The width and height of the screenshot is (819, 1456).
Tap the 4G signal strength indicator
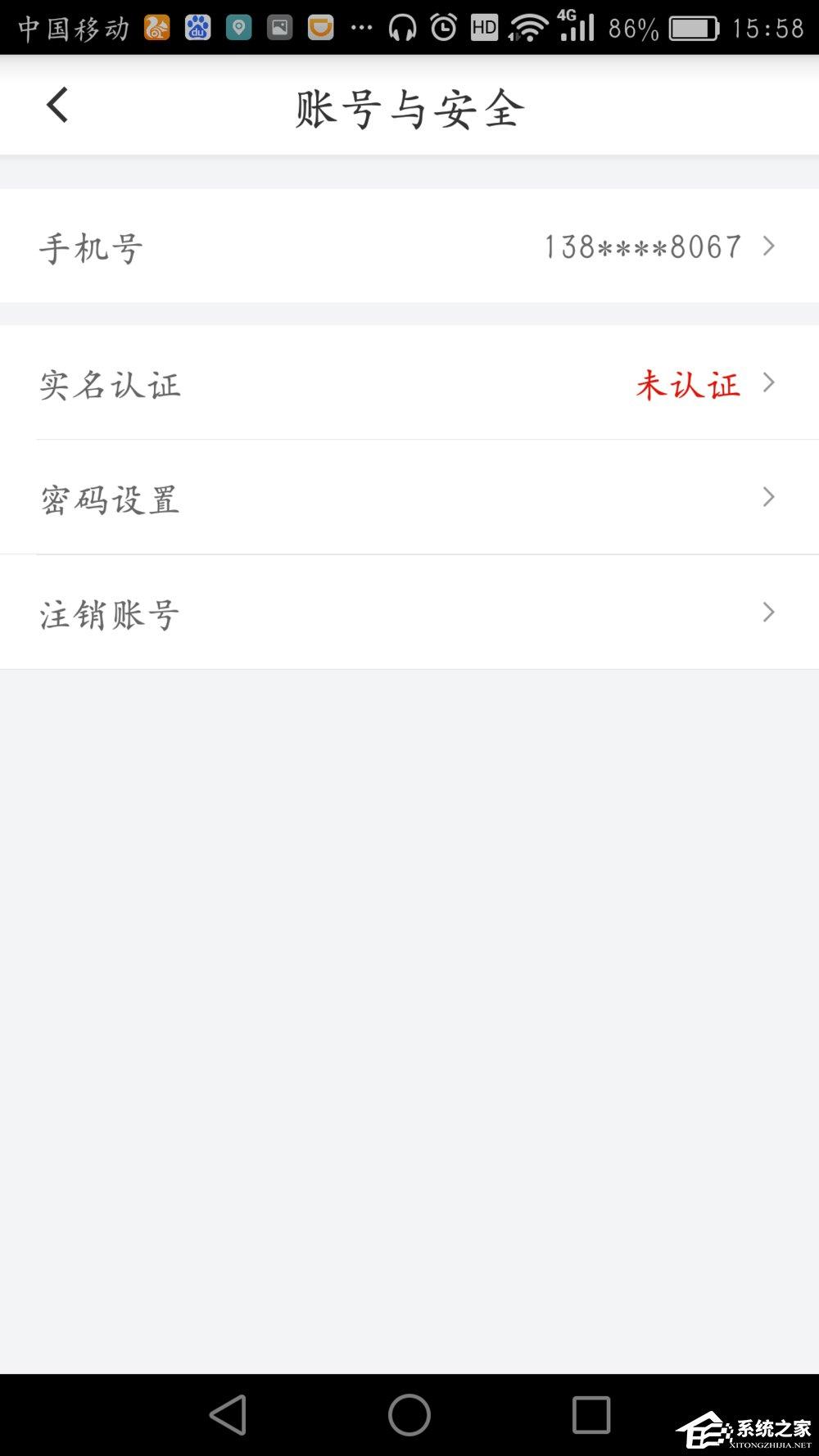578,27
